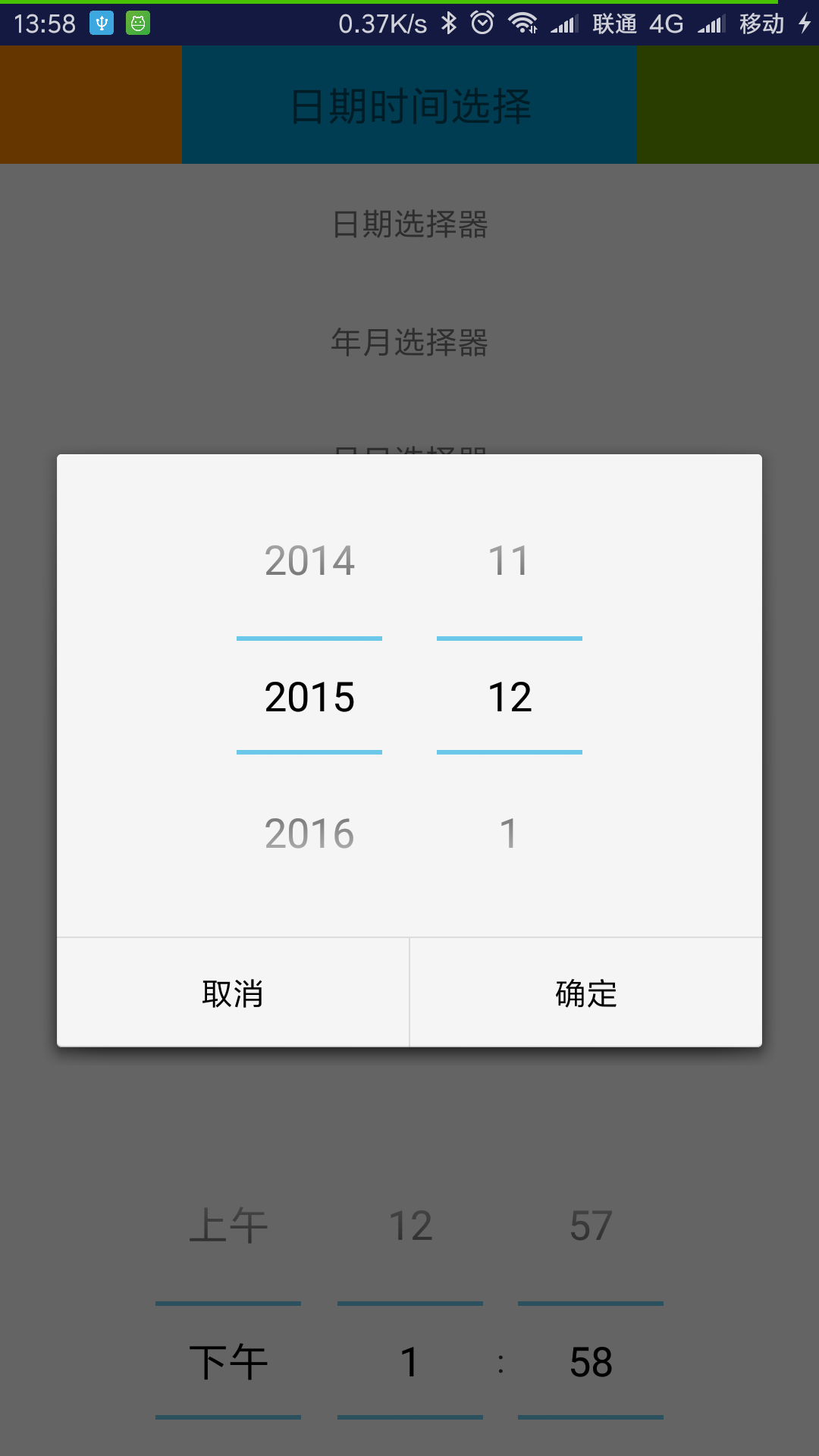Viewport: 819px width, 1456px height.
Task: Tap the selected year 2015 field
Action: pos(309,697)
